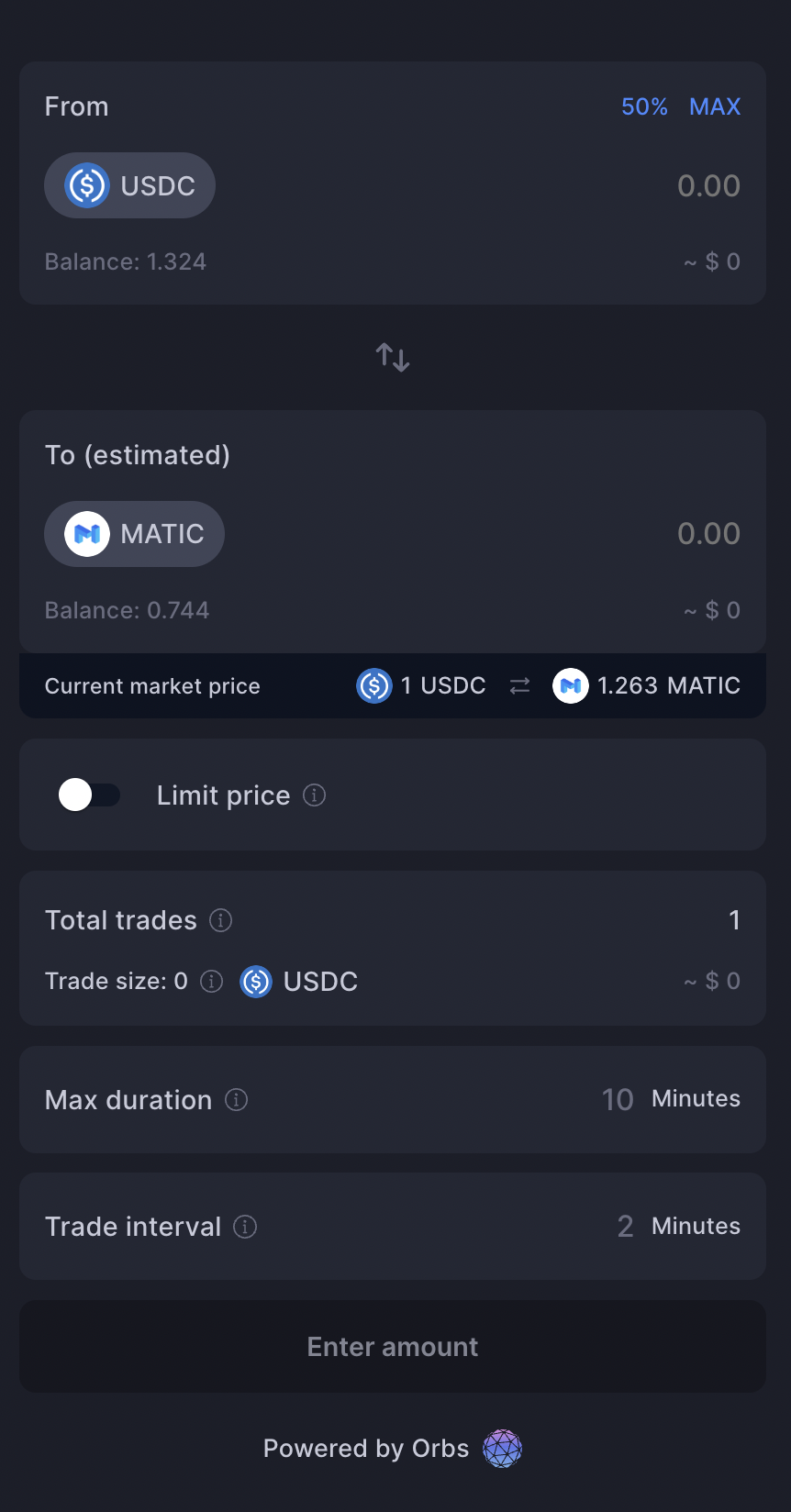Enable the Limit price switch
The image size is (791, 1512).
(x=89, y=795)
